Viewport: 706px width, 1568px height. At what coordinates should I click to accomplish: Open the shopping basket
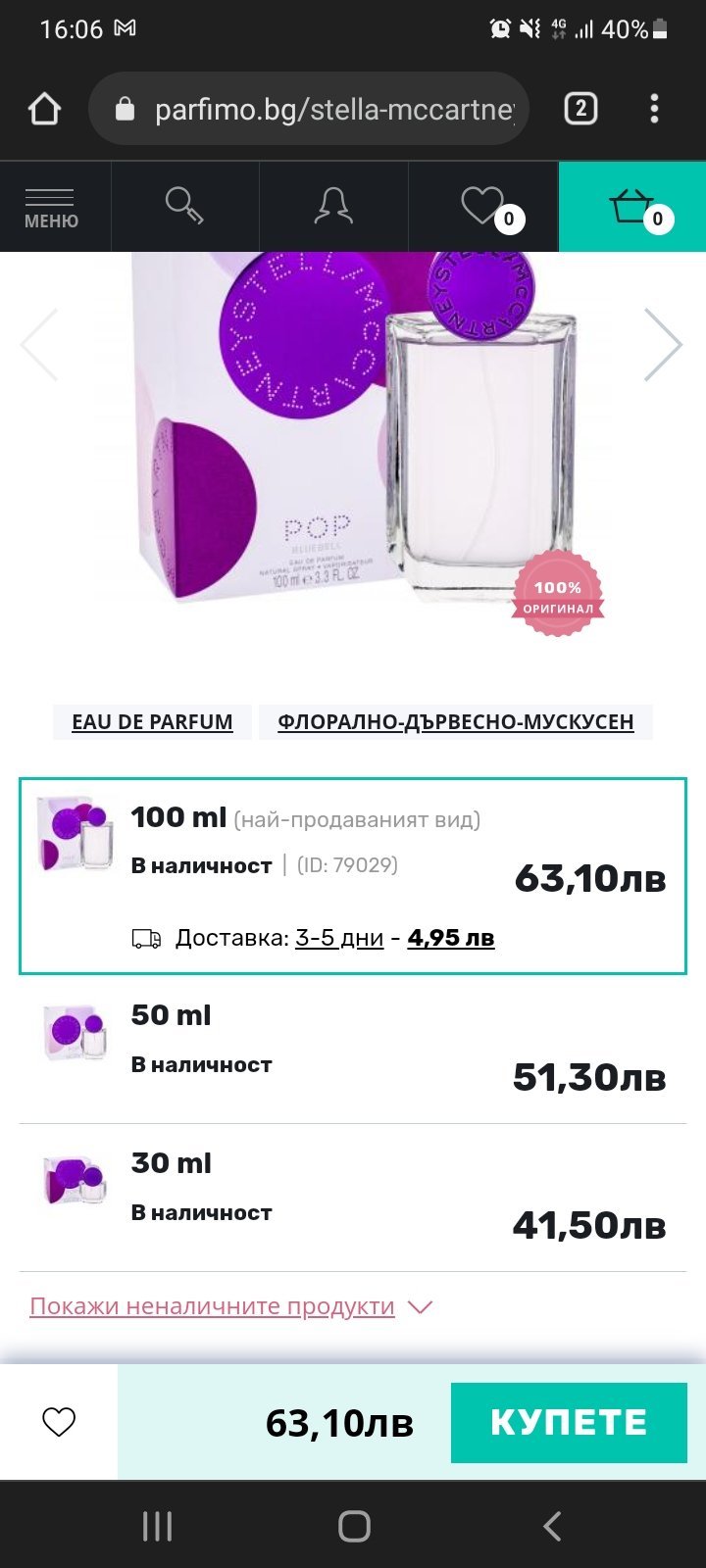[632, 207]
